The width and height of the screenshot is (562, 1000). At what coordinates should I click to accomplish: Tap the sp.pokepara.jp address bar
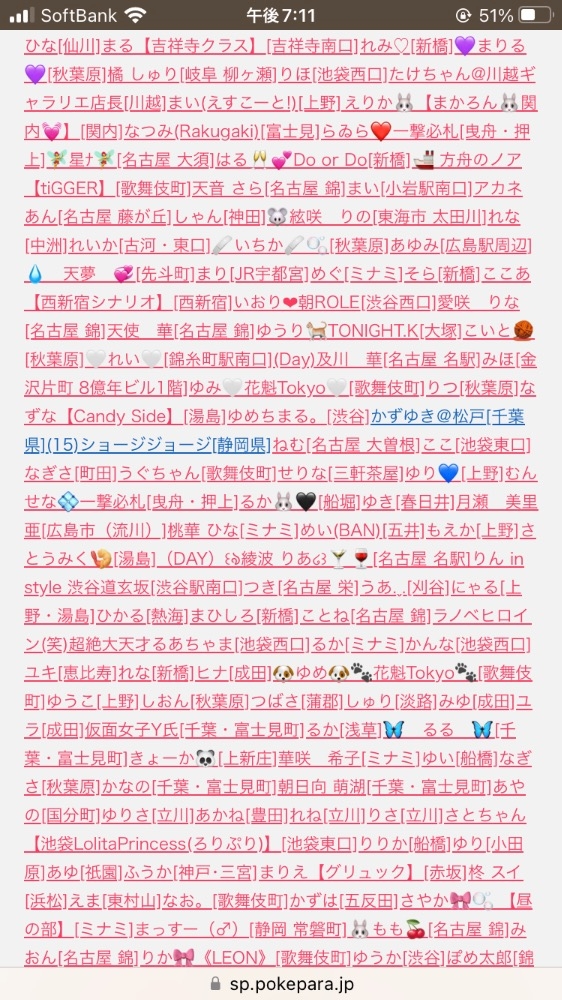281,983
